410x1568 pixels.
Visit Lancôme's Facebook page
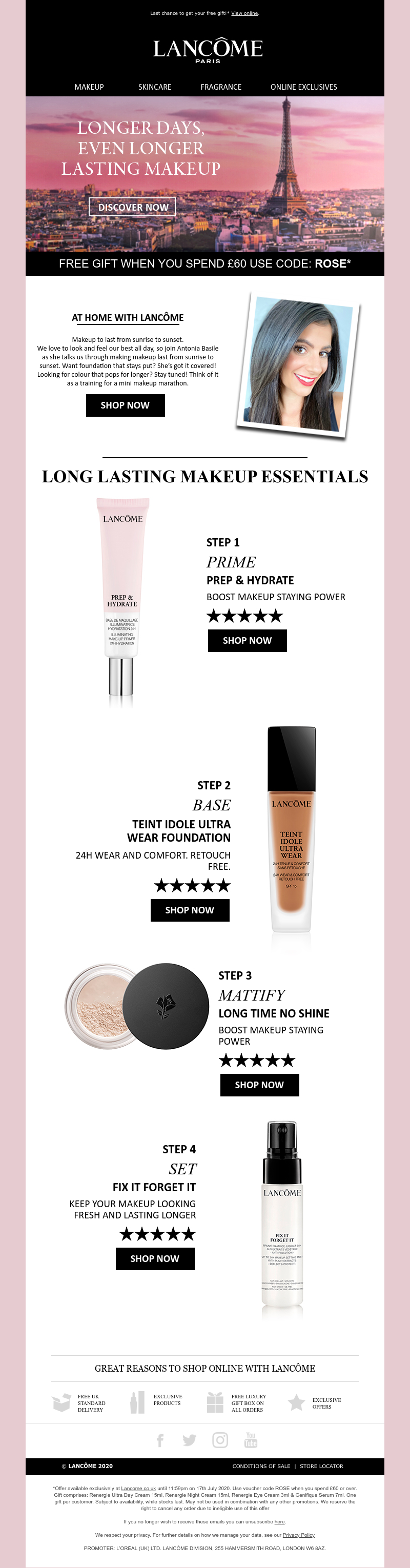pos(160,1440)
